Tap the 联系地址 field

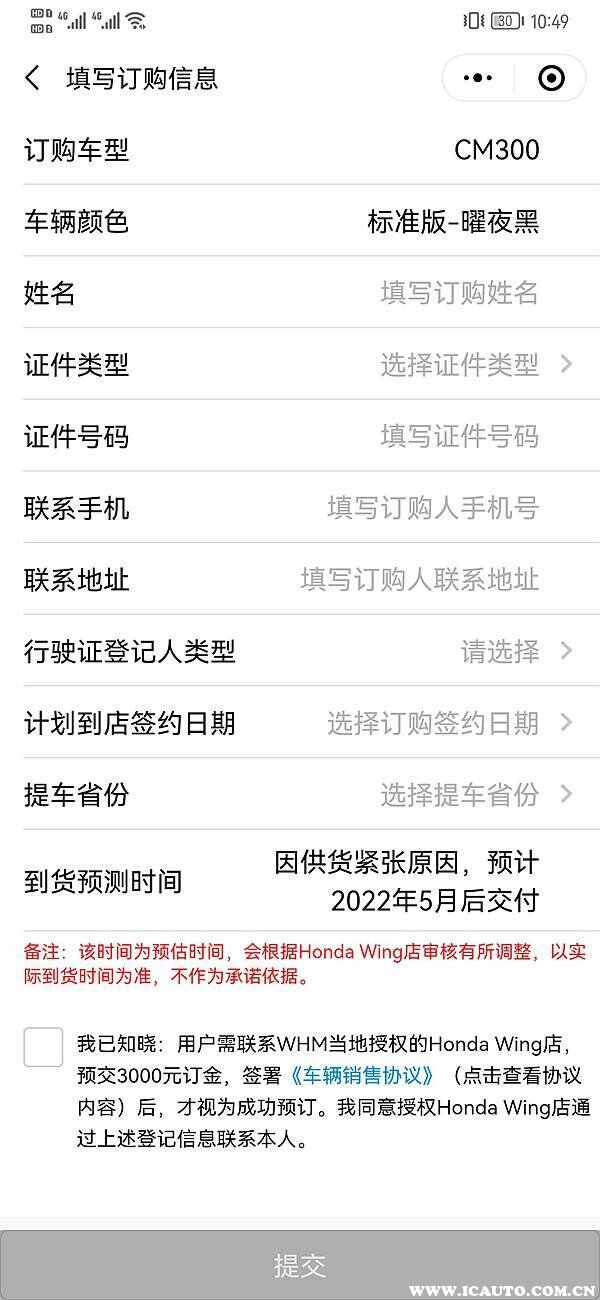click(x=300, y=579)
